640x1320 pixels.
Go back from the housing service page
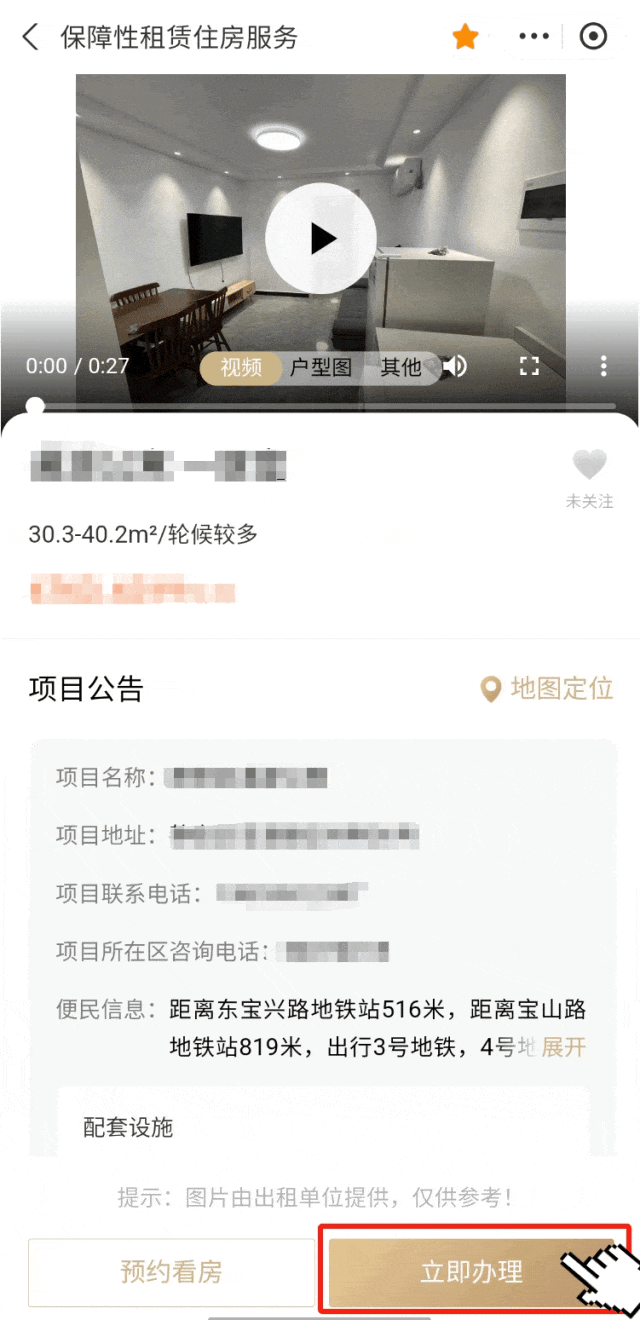[30, 38]
